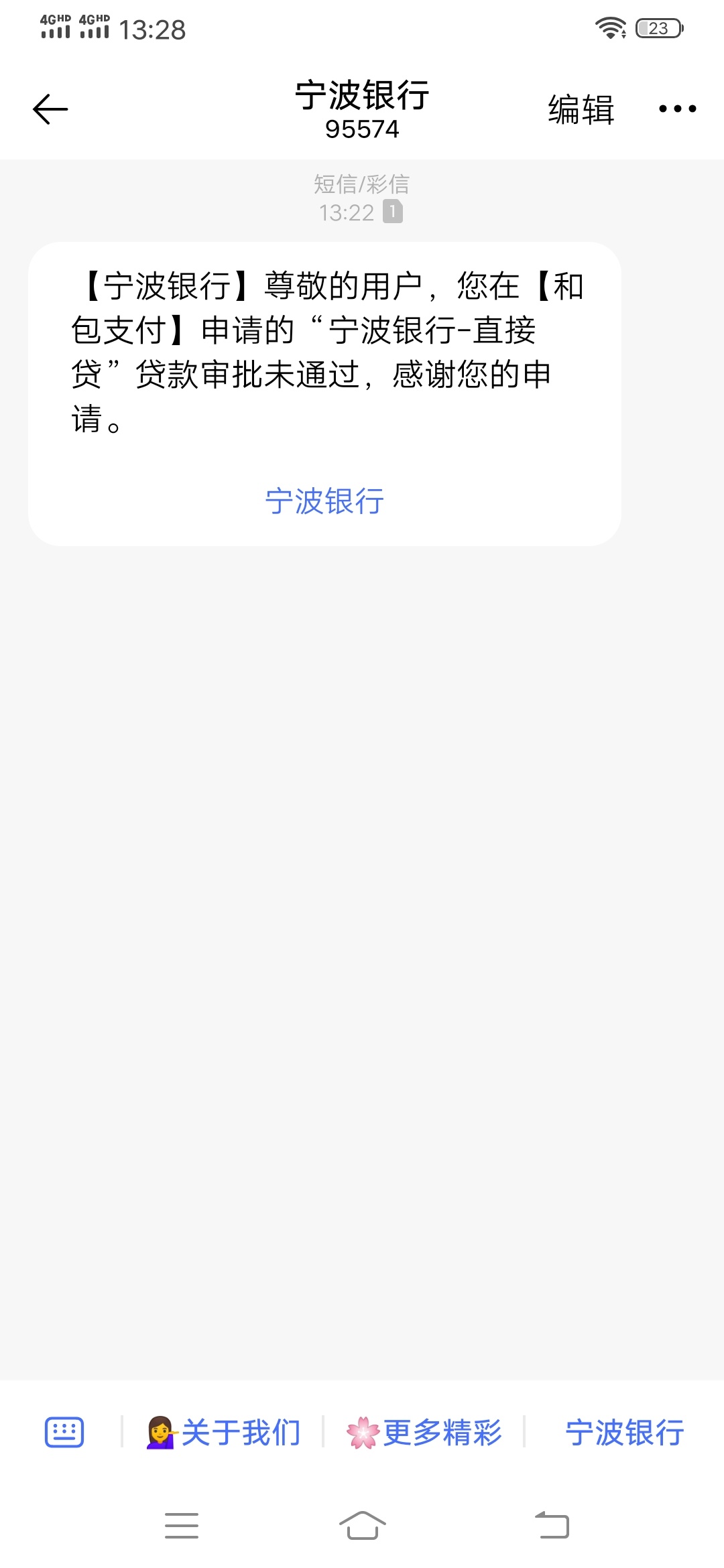Screen dimensions: 724x1568
Task: Open the 更多精彩 menu
Action: 424,1433
